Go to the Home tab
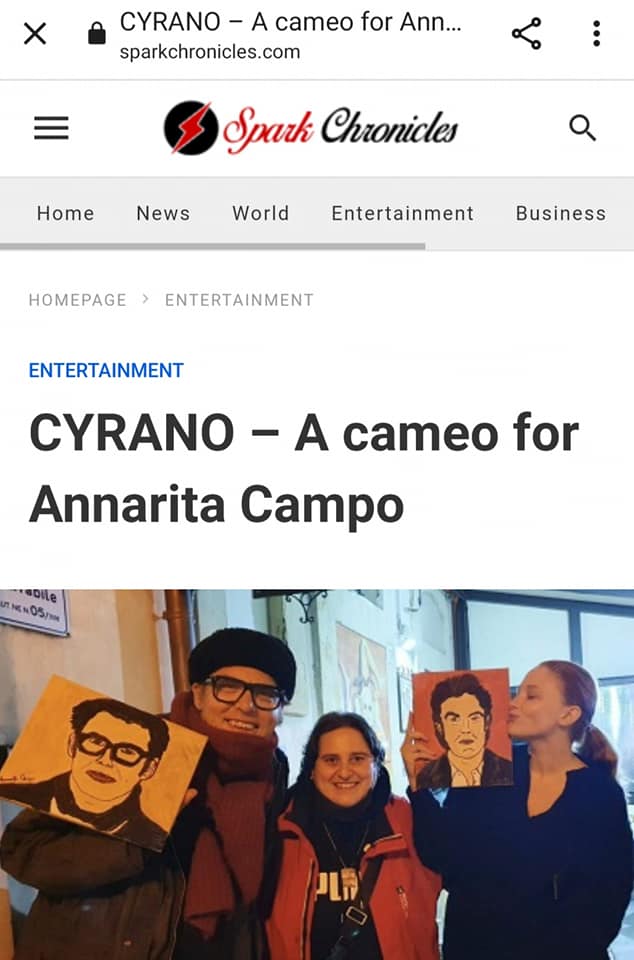Viewport: 634px width, 960px height. (65, 213)
